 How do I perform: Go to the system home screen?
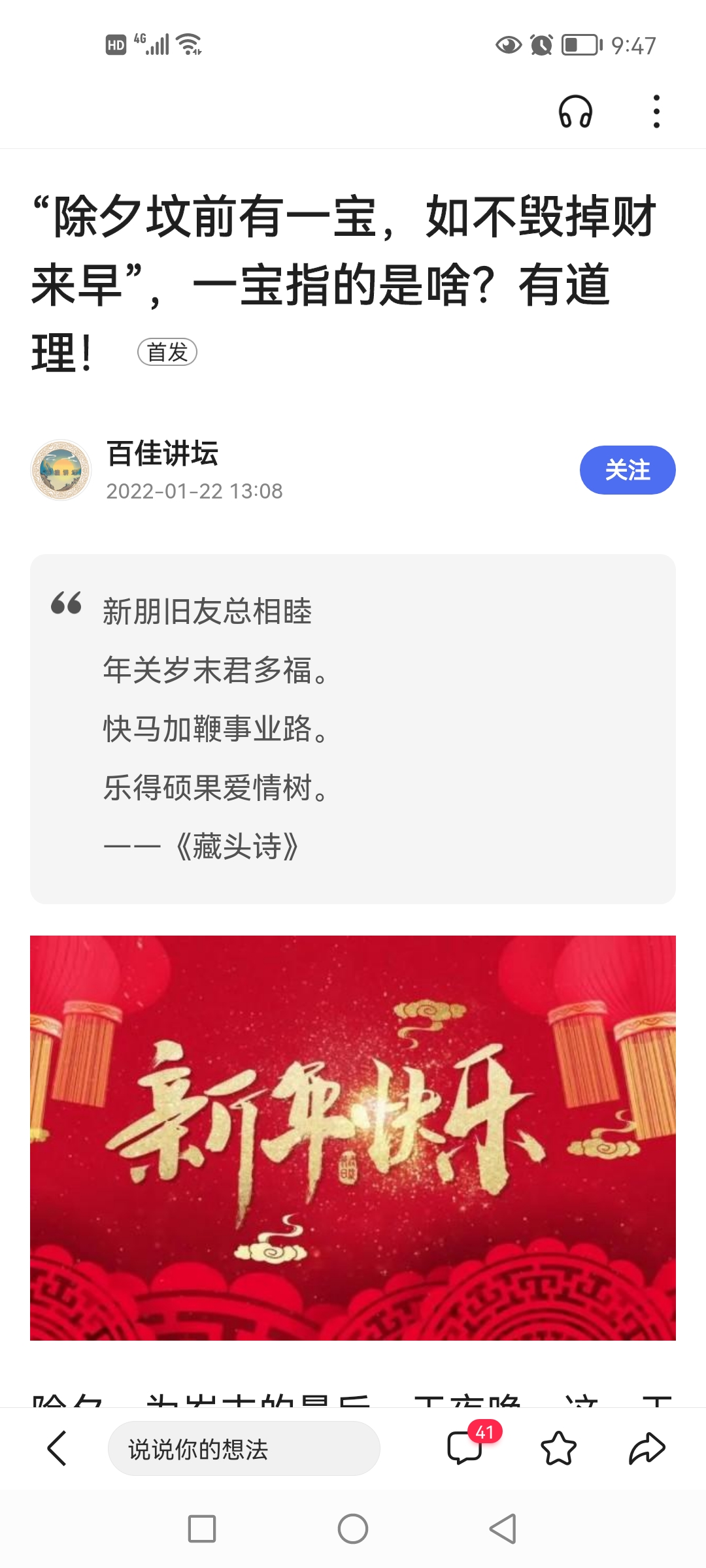(353, 1529)
